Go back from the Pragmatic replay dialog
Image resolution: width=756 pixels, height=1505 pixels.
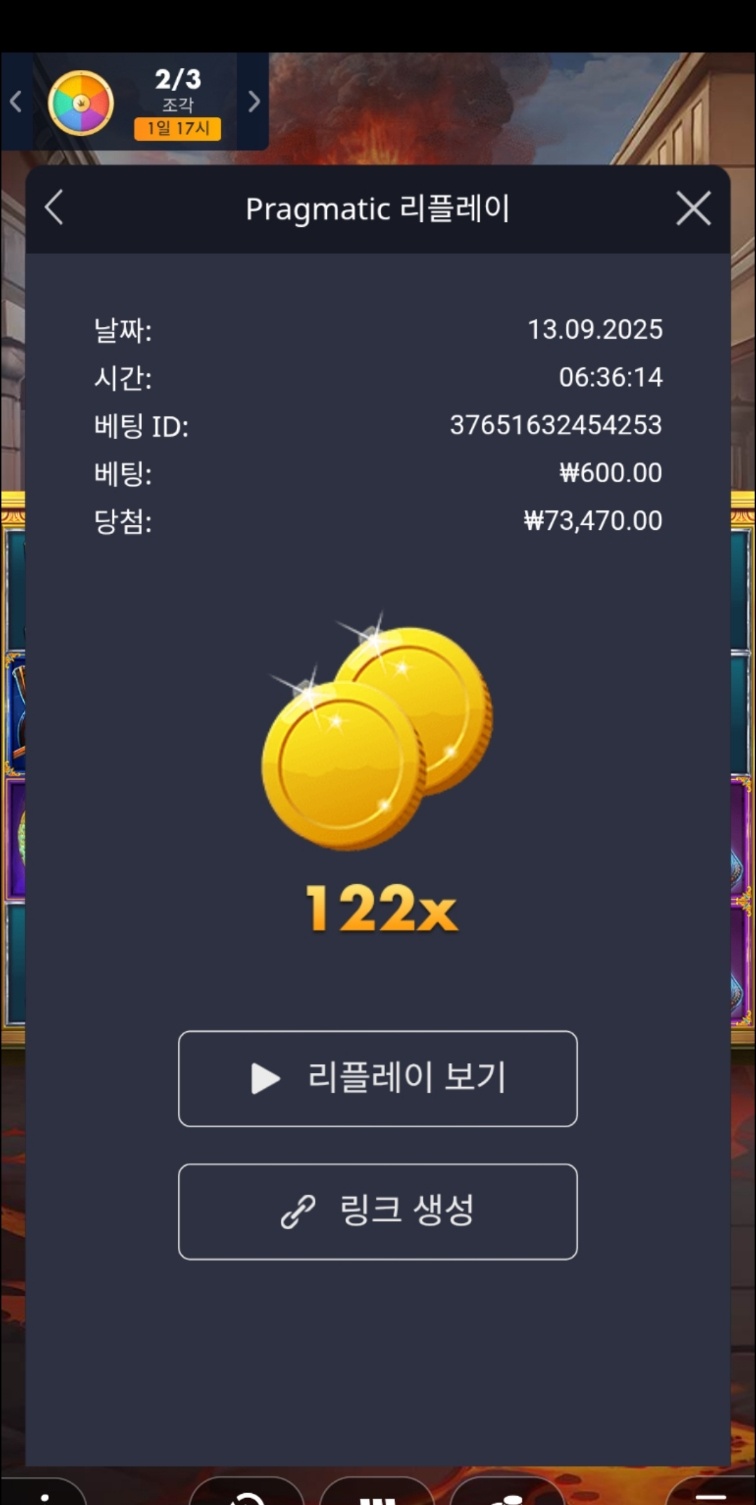54,208
